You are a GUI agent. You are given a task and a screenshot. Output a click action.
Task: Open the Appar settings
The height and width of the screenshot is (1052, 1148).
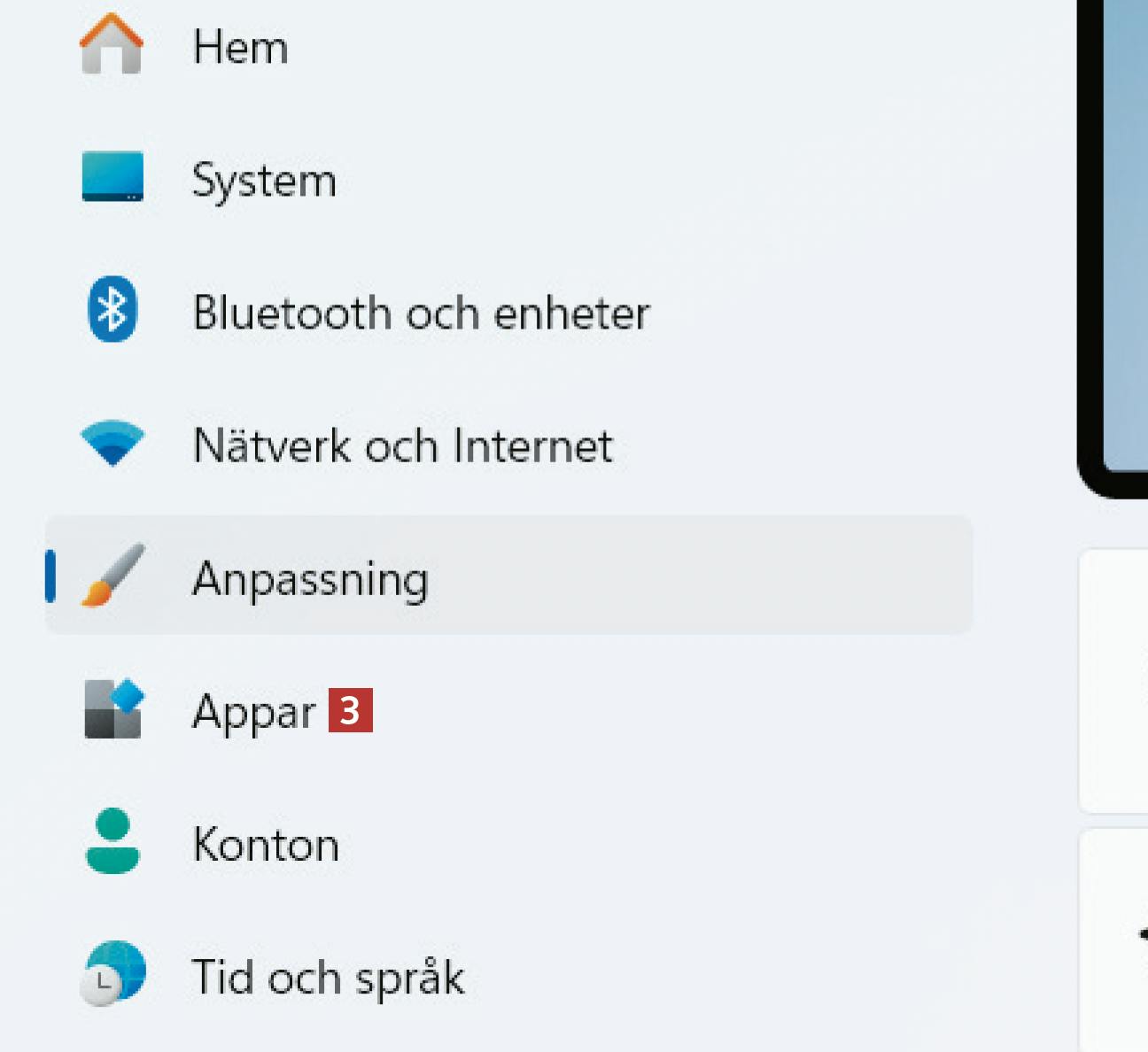click(x=253, y=711)
